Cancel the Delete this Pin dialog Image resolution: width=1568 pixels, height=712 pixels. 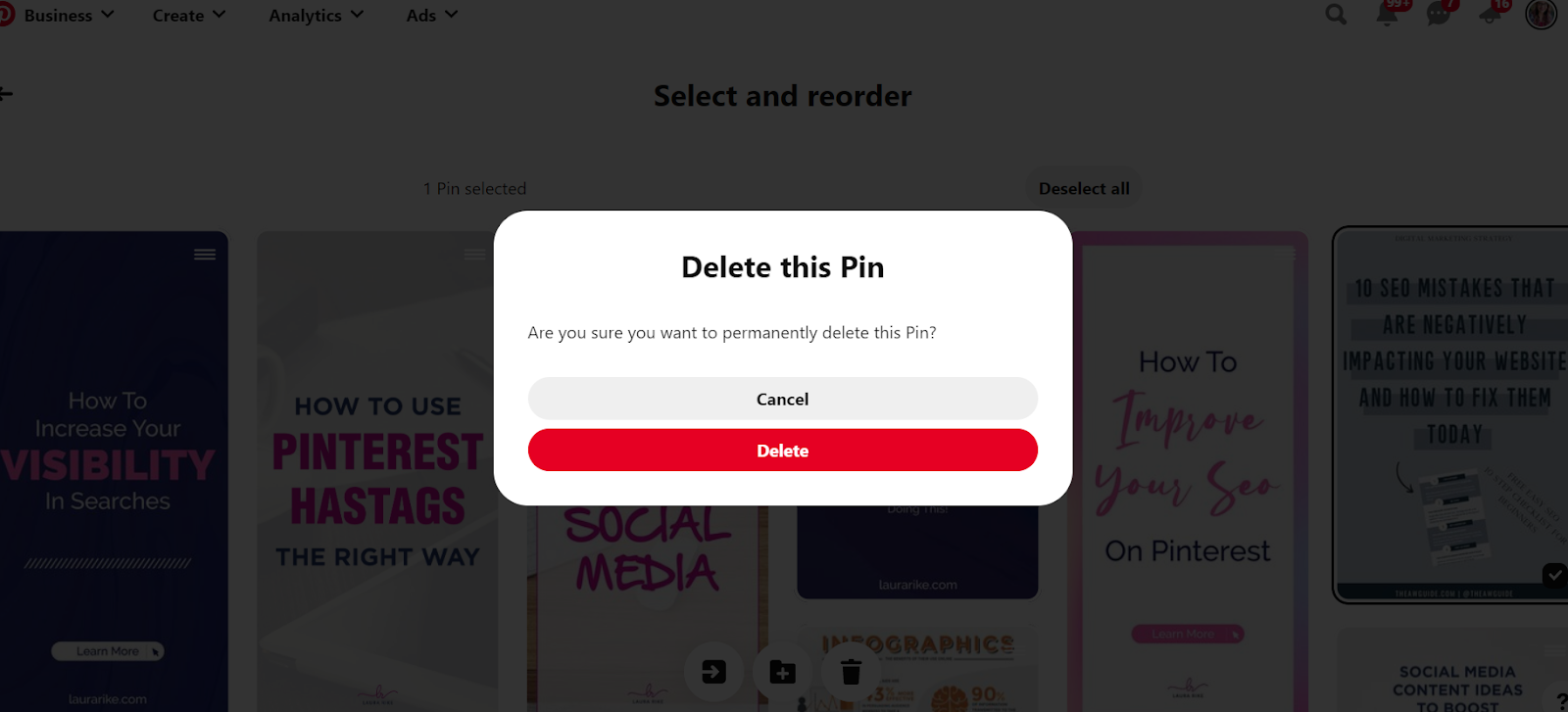[x=782, y=399]
